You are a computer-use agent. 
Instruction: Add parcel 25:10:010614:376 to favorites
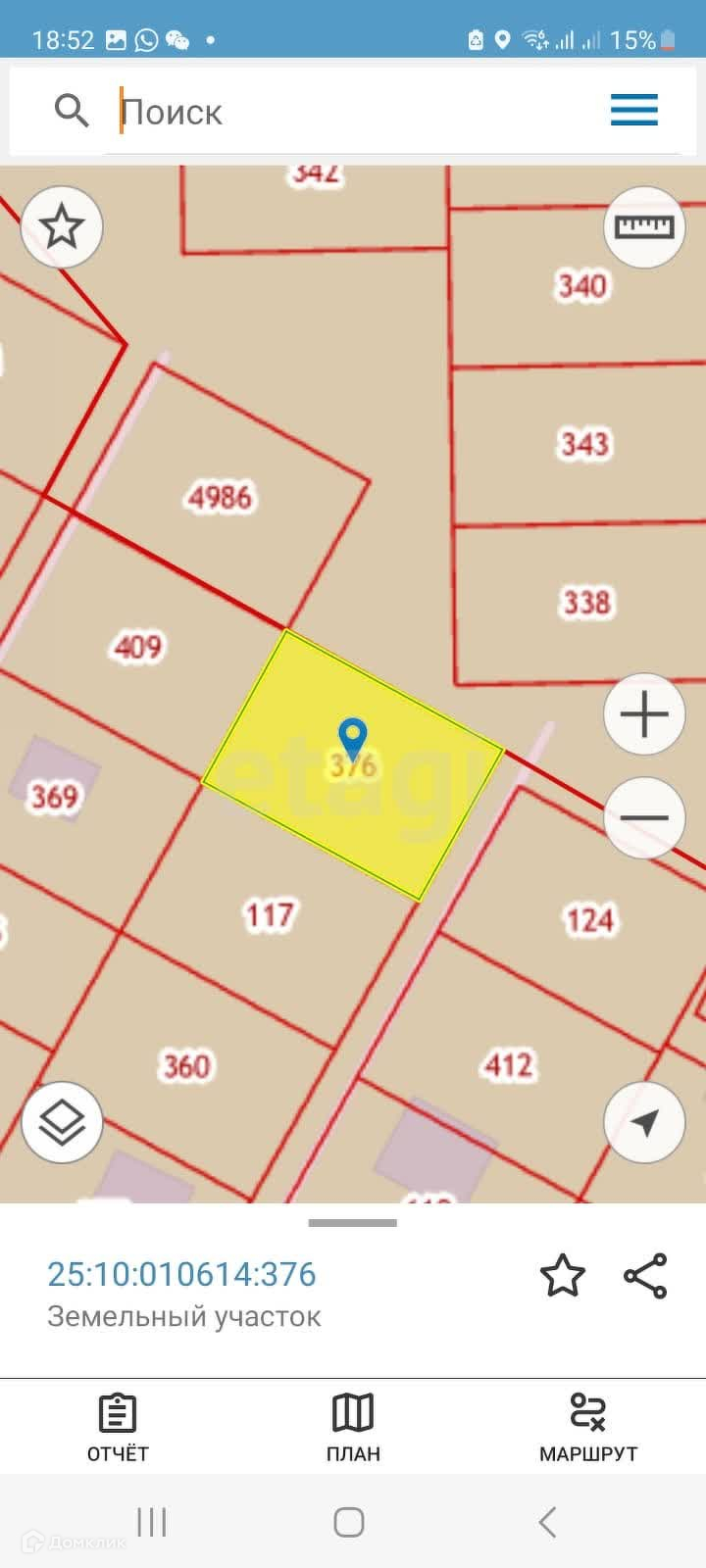tap(563, 1276)
